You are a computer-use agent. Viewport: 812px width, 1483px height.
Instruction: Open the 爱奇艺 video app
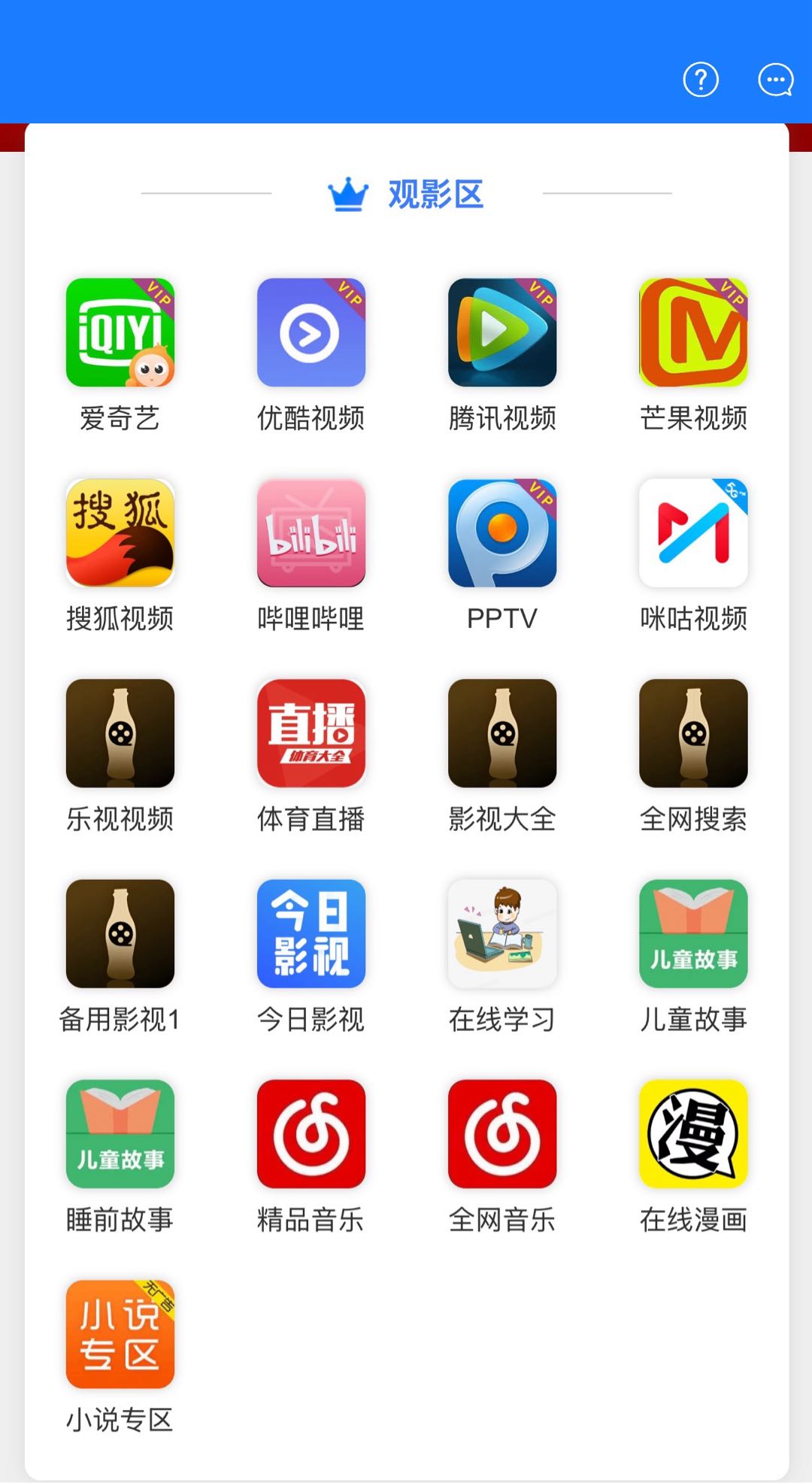(x=119, y=333)
